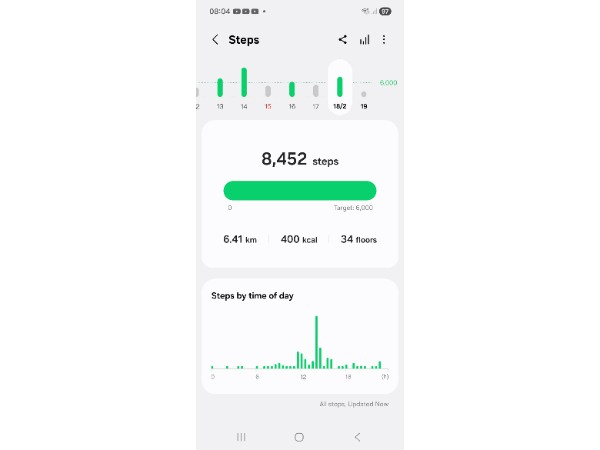The width and height of the screenshot is (600, 450).
Task: Share today's step count
Action: click(343, 40)
